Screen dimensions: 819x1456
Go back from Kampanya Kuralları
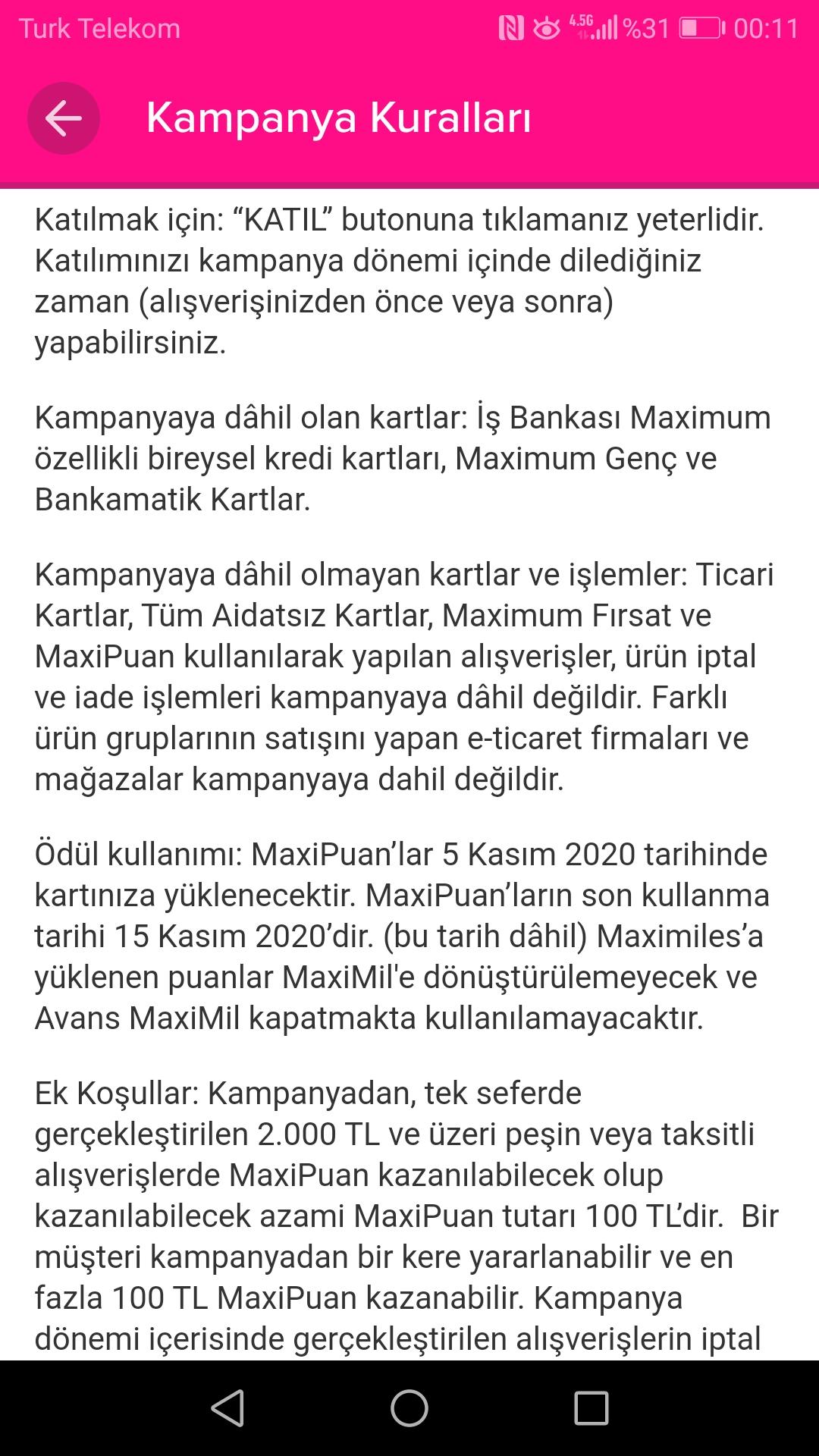pos(64,118)
